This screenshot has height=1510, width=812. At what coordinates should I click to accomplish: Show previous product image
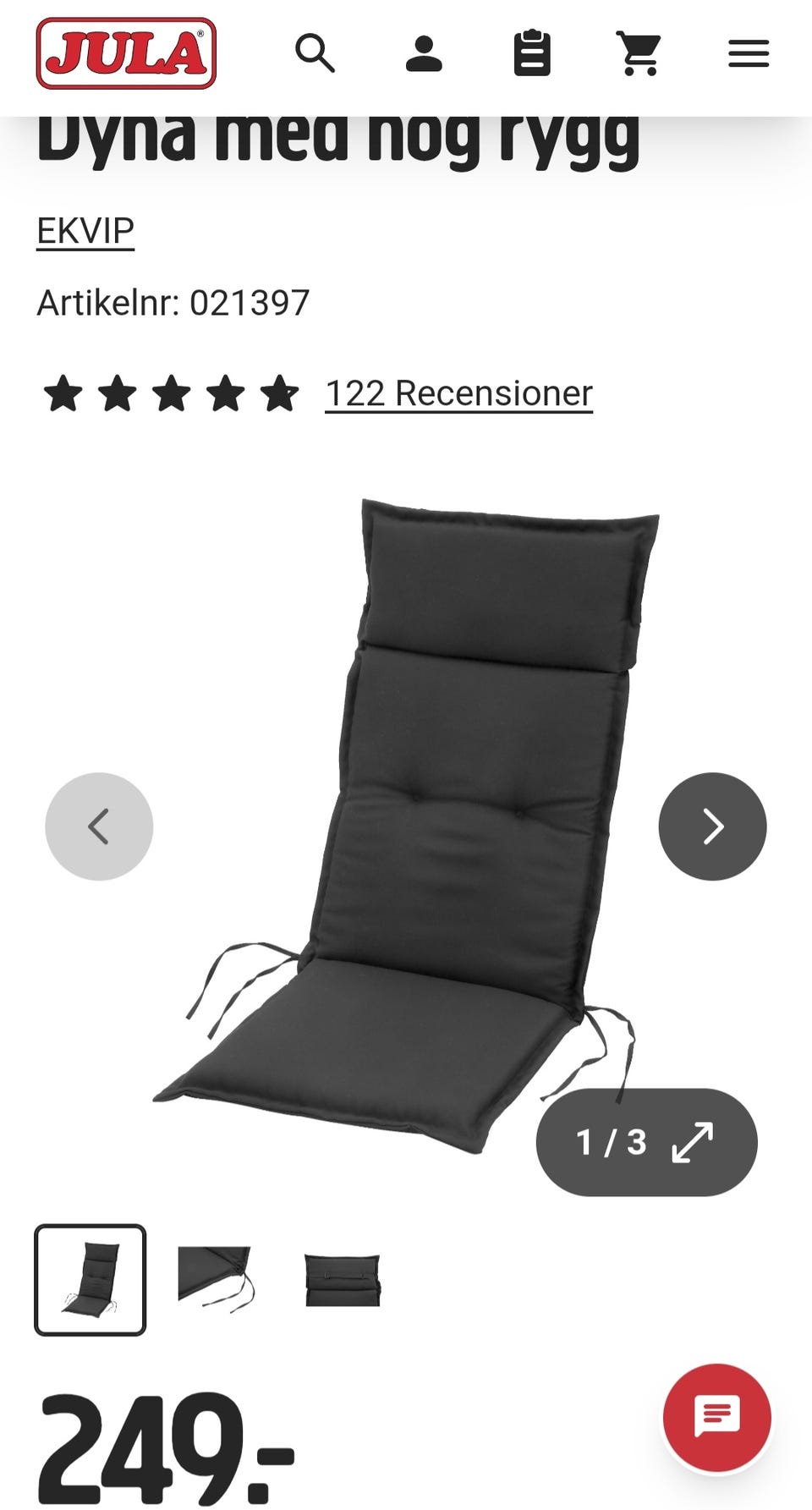[x=99, y=826]
